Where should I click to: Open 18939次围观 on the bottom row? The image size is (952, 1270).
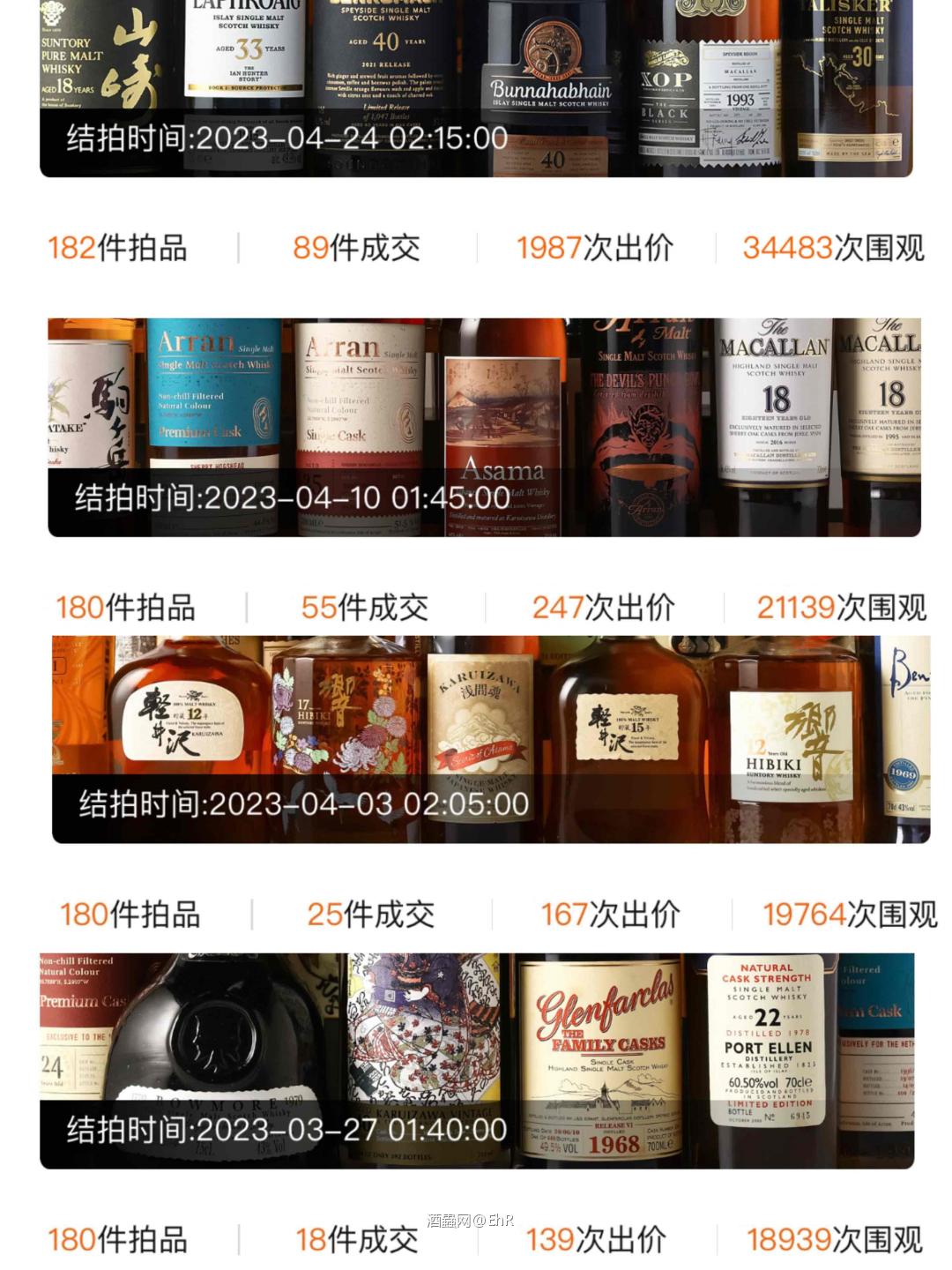[x=837, y=1238]
